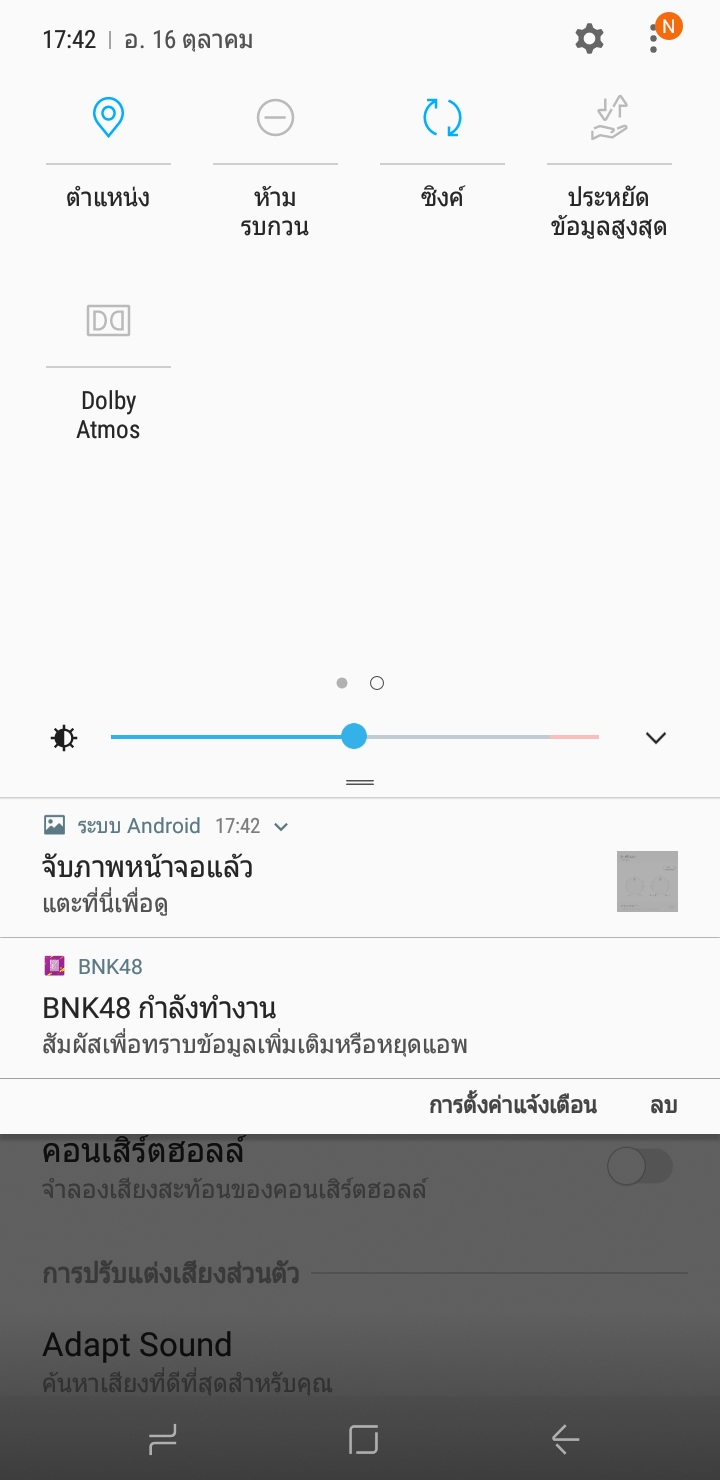
Task: Tap the system back button
Action: (x=565, y=1440)
